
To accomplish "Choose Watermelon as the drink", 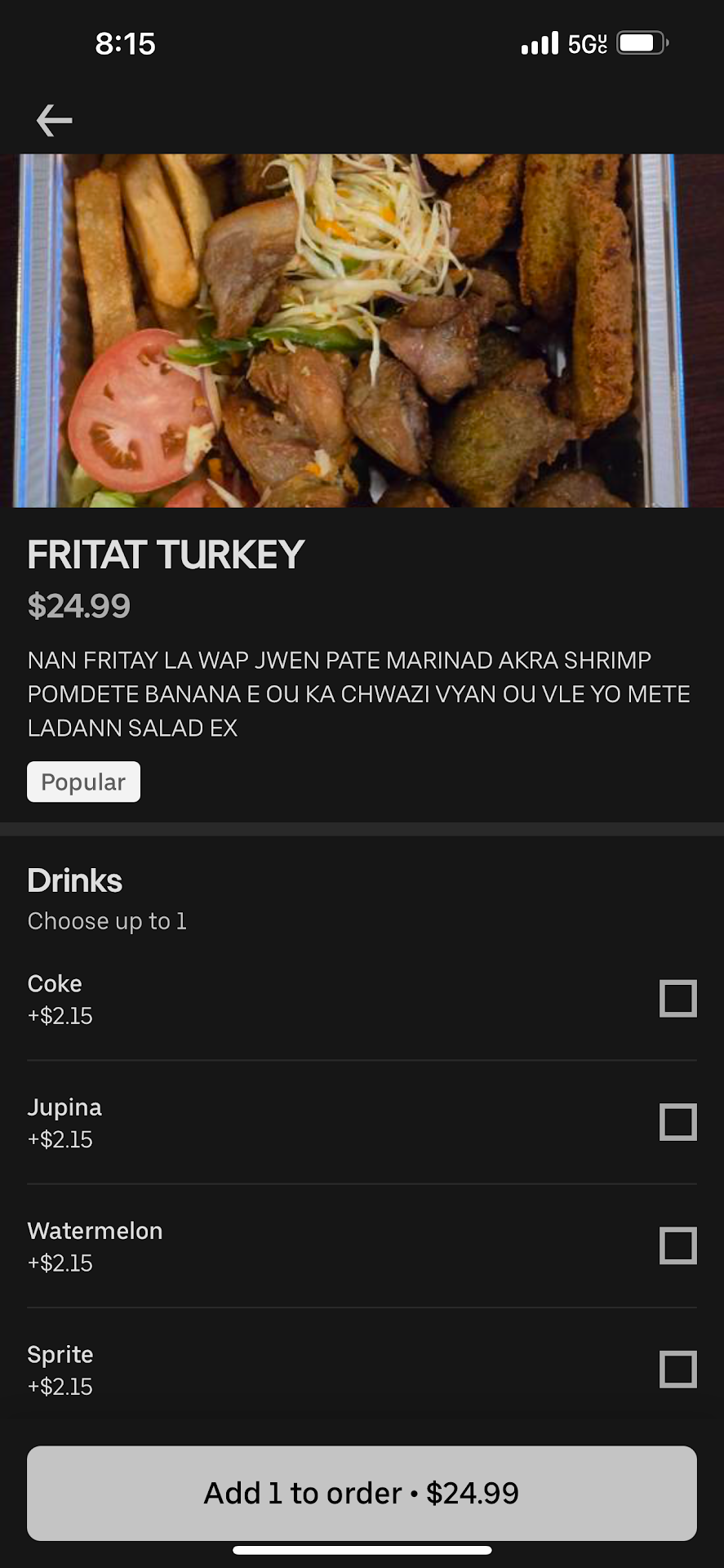I will point(677,1245).
